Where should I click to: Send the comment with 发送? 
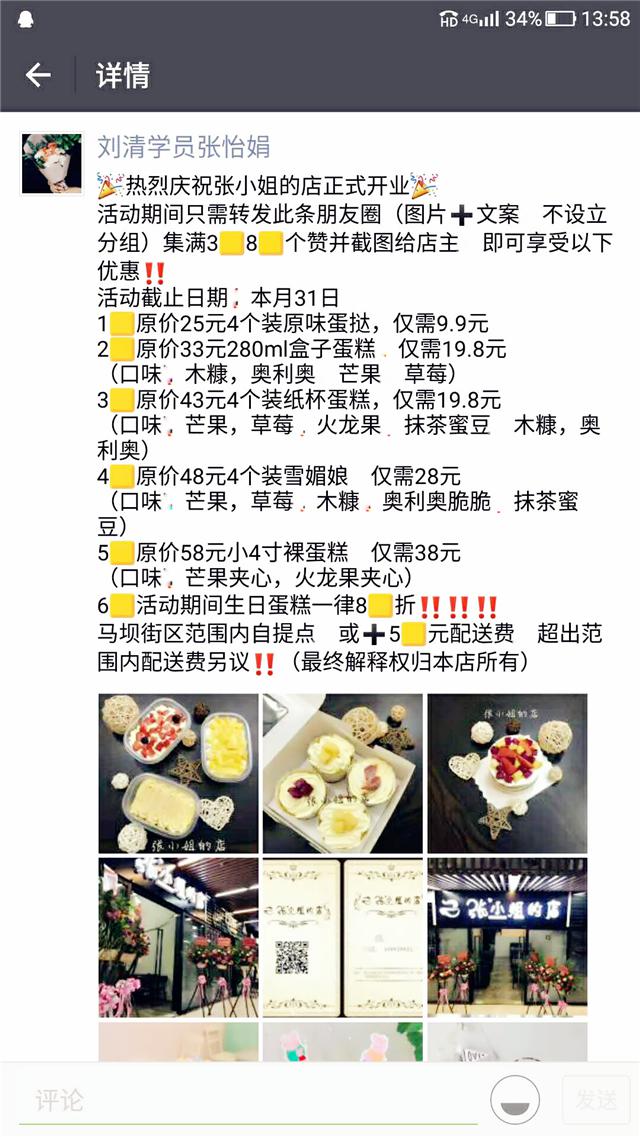(596, 1100)
